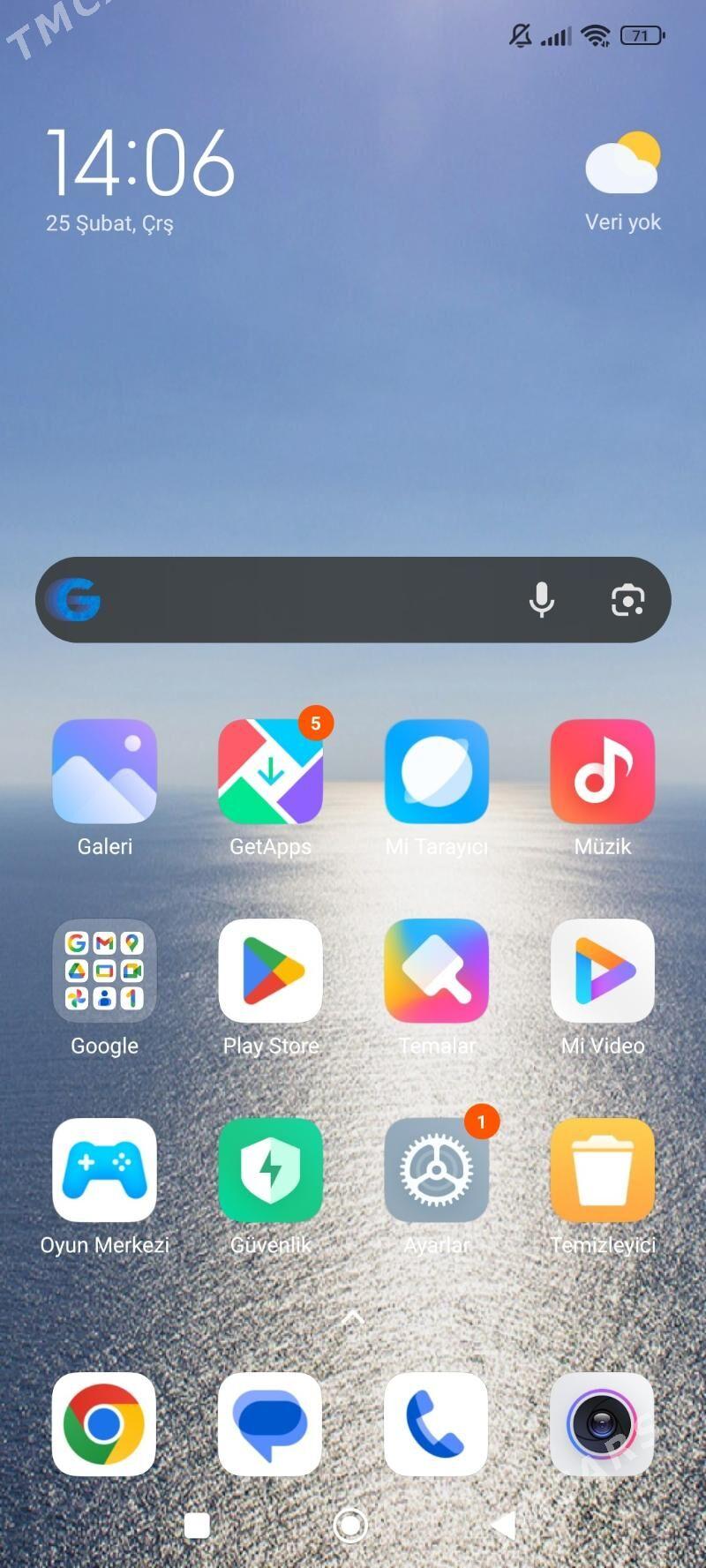Launch the Camera app
Viewport: 706px width, 1568px height.
pyautogui.click(x=602, y=1423)
